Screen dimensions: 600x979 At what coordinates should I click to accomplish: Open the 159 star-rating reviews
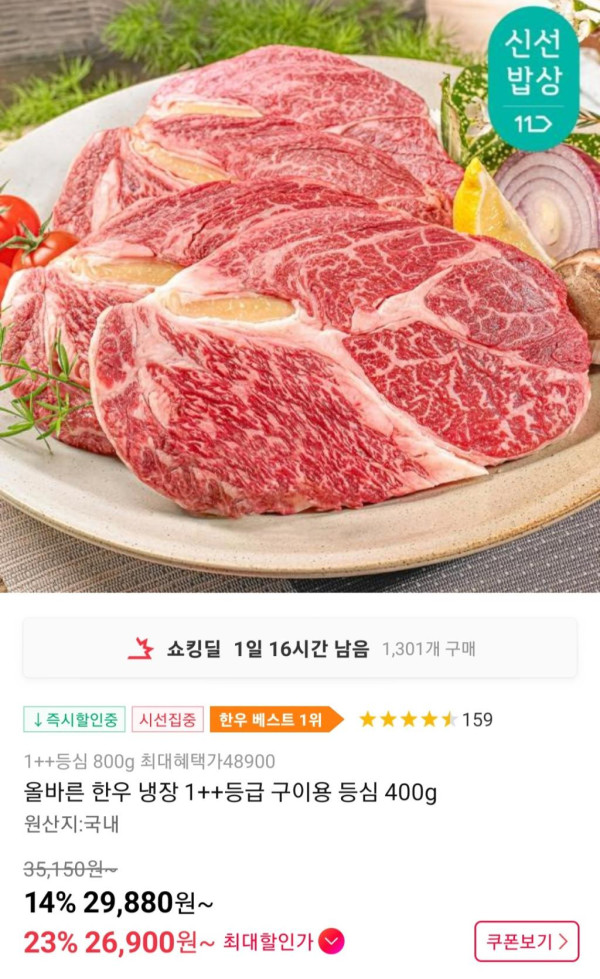[x=425, y=719]
